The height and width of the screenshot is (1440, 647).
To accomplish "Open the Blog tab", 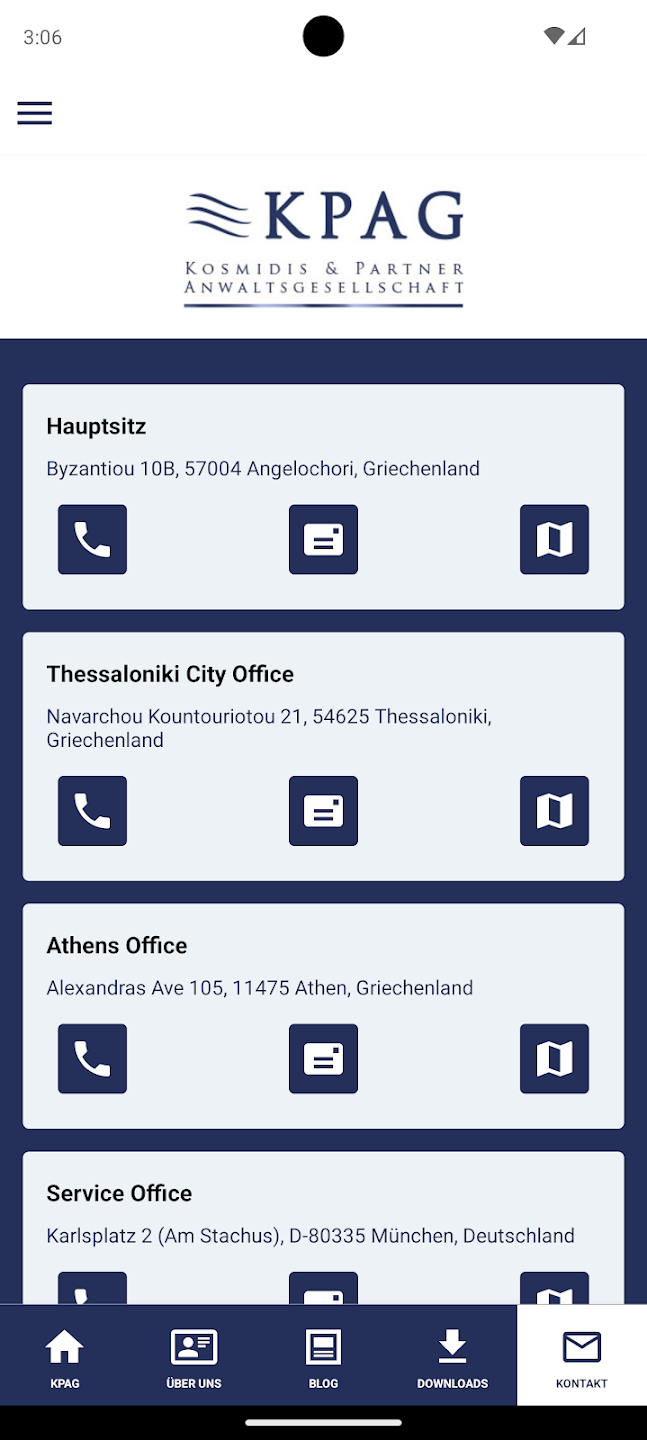I will (x=323, y=1358).
